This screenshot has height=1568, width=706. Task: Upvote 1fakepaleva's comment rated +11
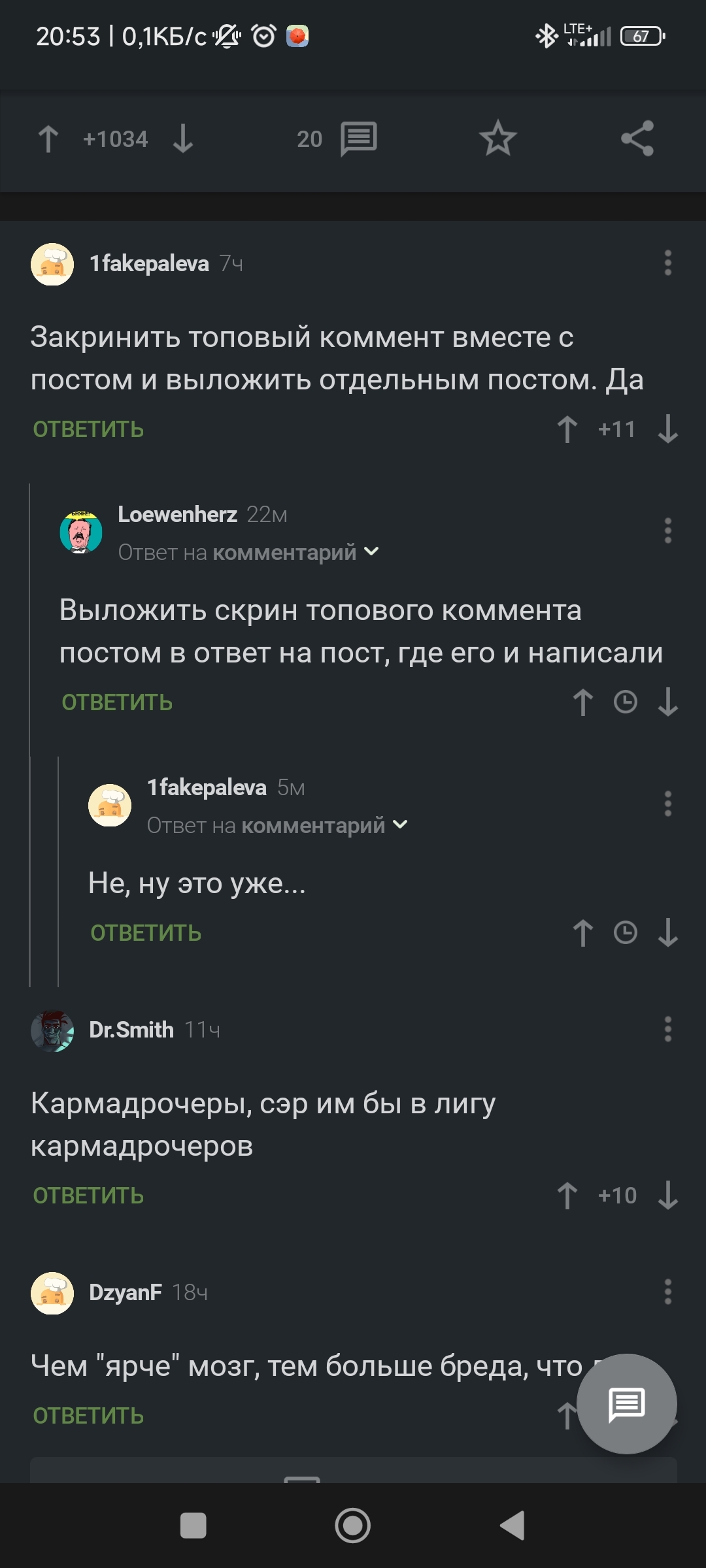pyautogui.click(x=567, y=429)
